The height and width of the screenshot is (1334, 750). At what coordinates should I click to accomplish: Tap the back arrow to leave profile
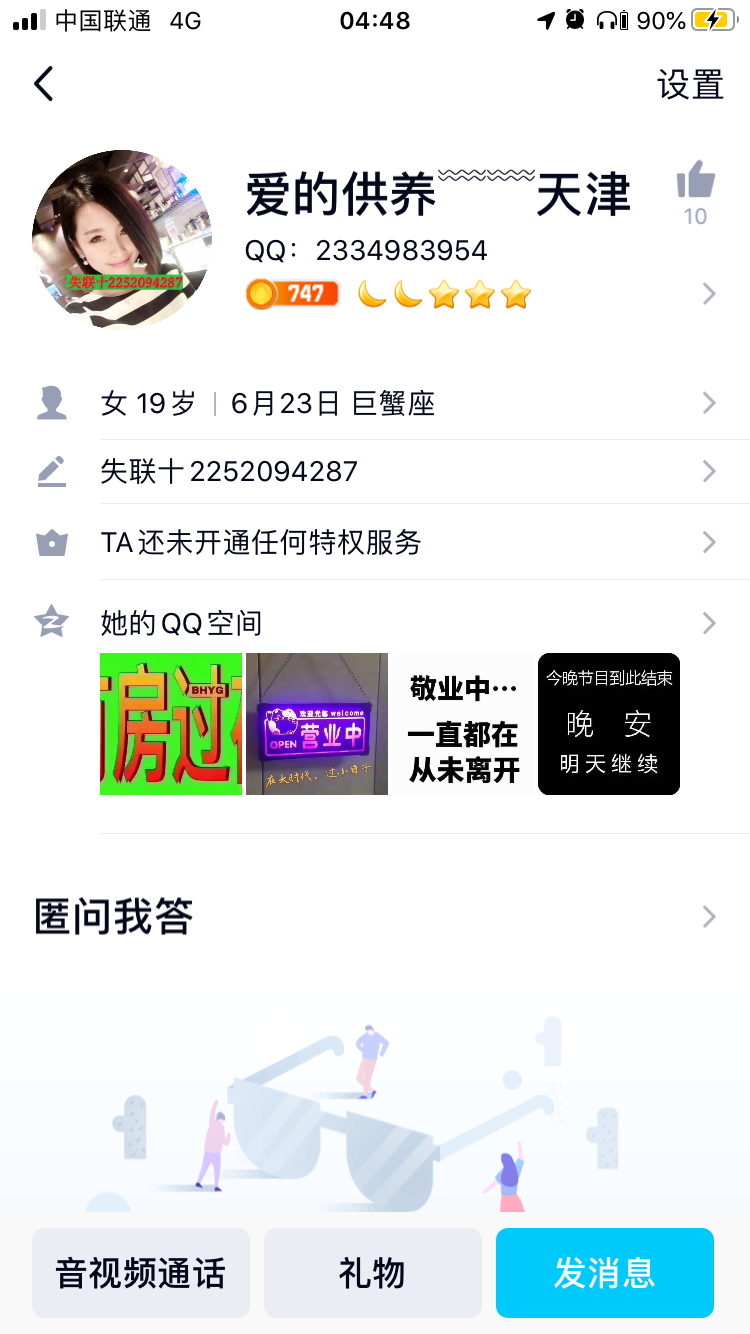[x=43, y=84]
